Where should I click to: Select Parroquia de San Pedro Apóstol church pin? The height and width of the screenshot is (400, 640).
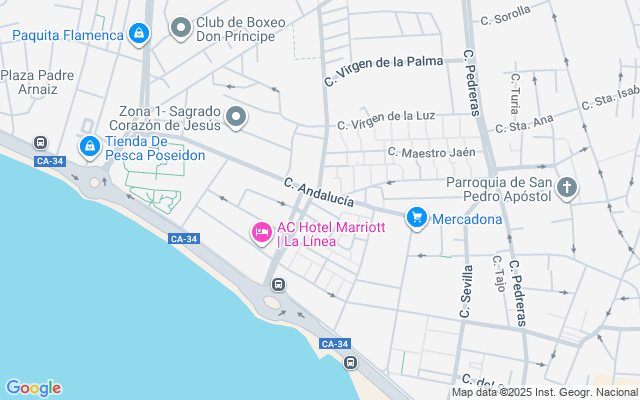pyautogui.click(x=567, y=188)
